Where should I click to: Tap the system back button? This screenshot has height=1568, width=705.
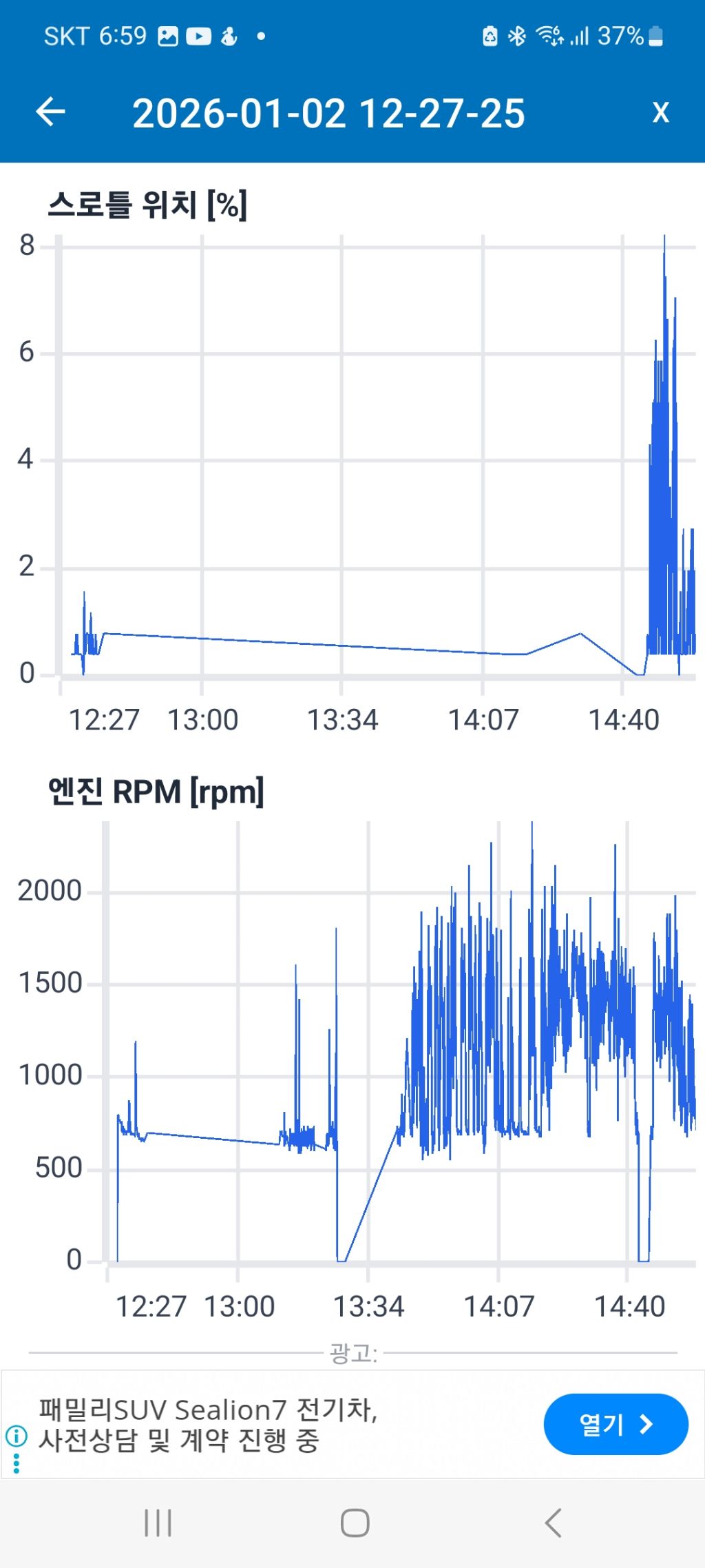click(x=553, y=1523)
